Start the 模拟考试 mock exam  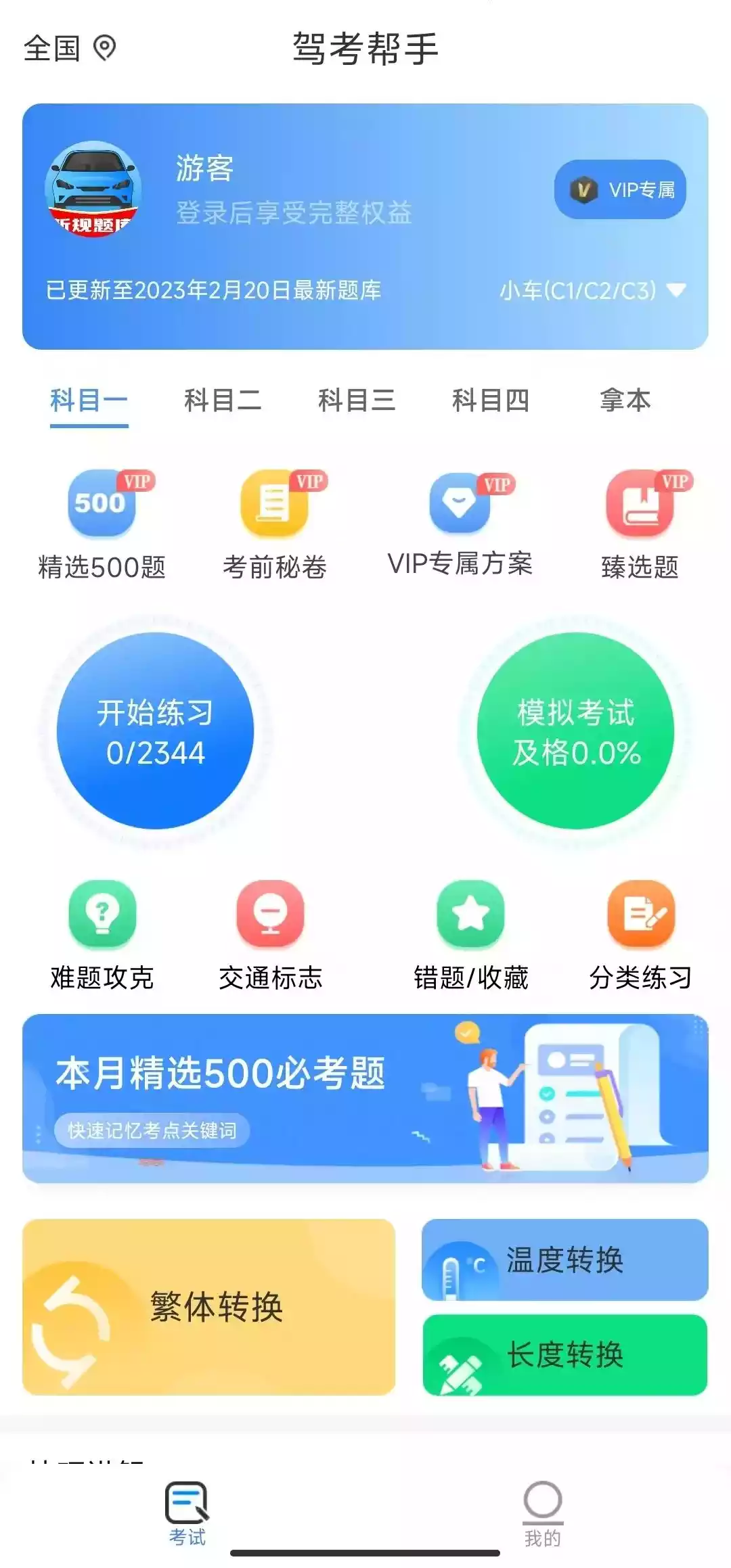click(x=575, y=731)
